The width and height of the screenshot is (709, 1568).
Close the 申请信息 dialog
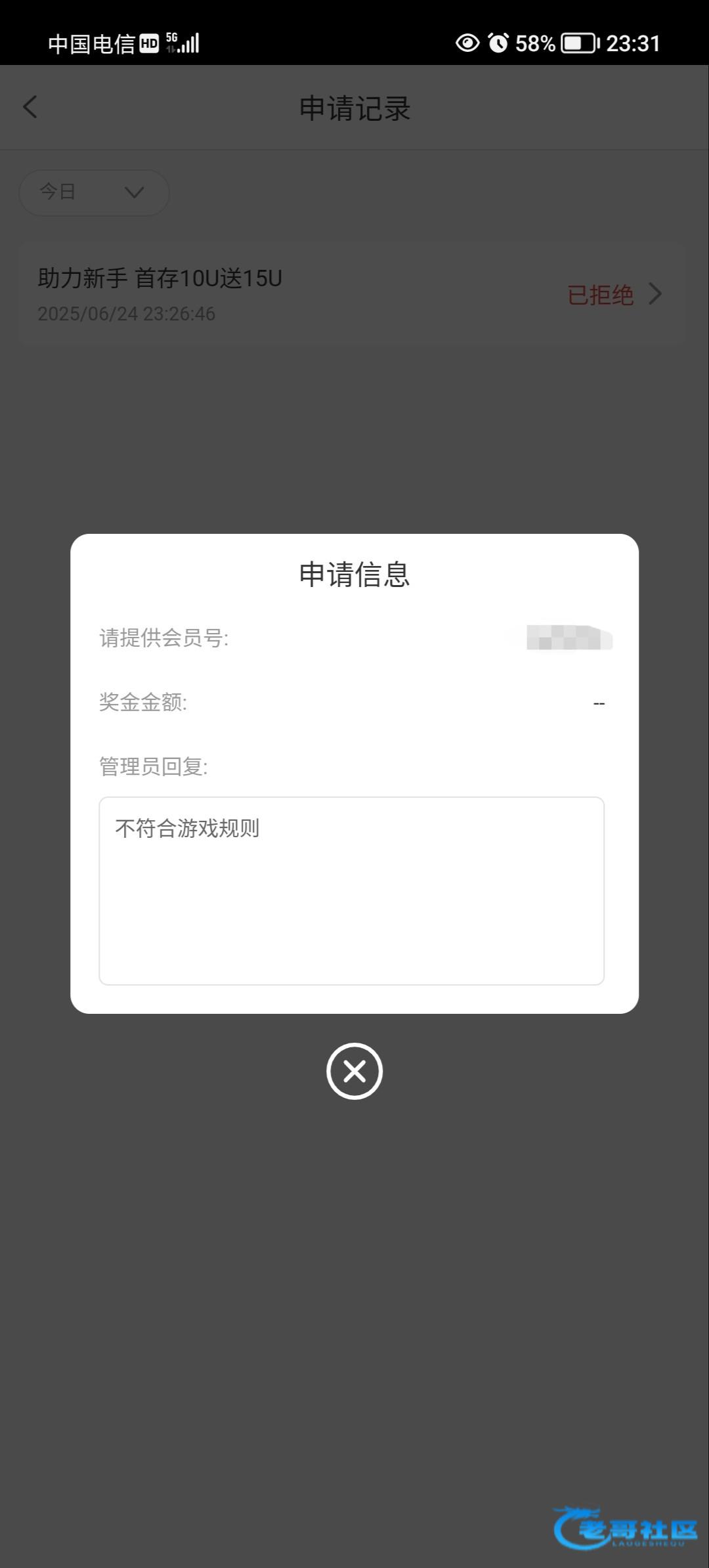point(354,1071)
